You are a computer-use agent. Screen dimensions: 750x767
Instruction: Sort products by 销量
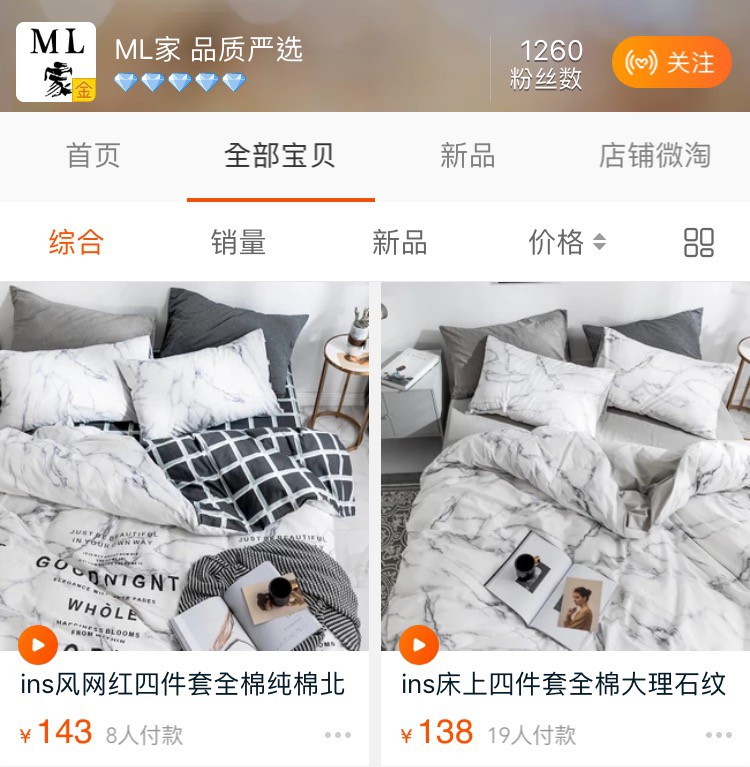[238, 242]
